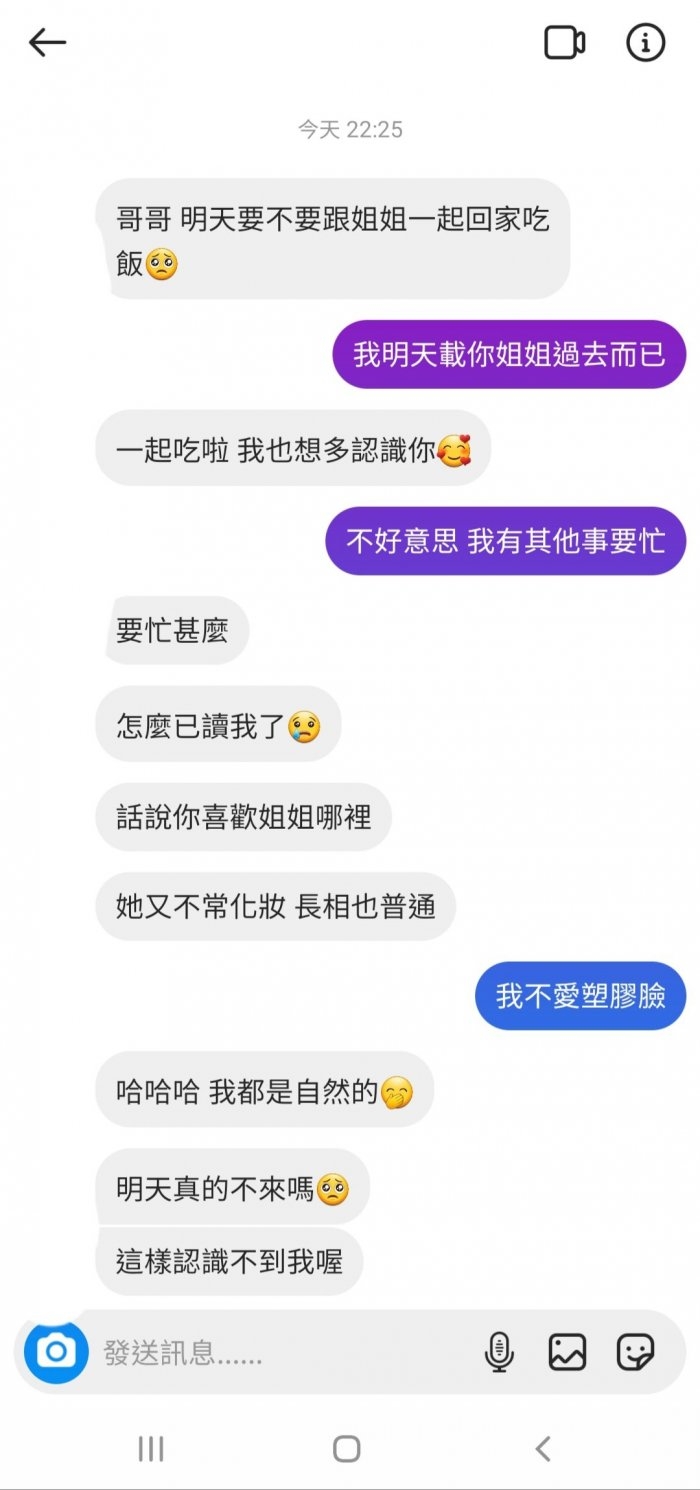Start a video call
Image resolution: width=700 pixels, height=1490 pixels.
pyautogui.click(x=564, y=42)
